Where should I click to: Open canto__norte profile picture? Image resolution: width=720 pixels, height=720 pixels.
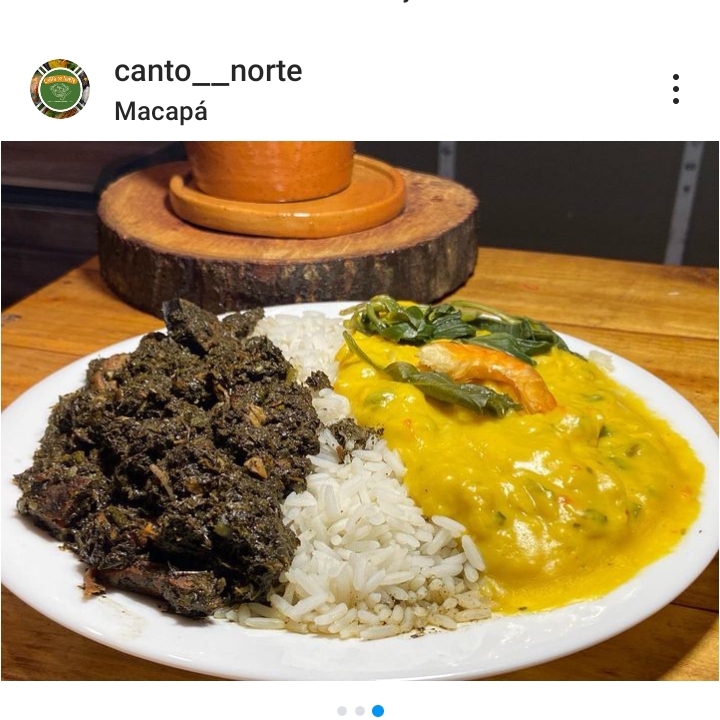(x=60, y=89)
